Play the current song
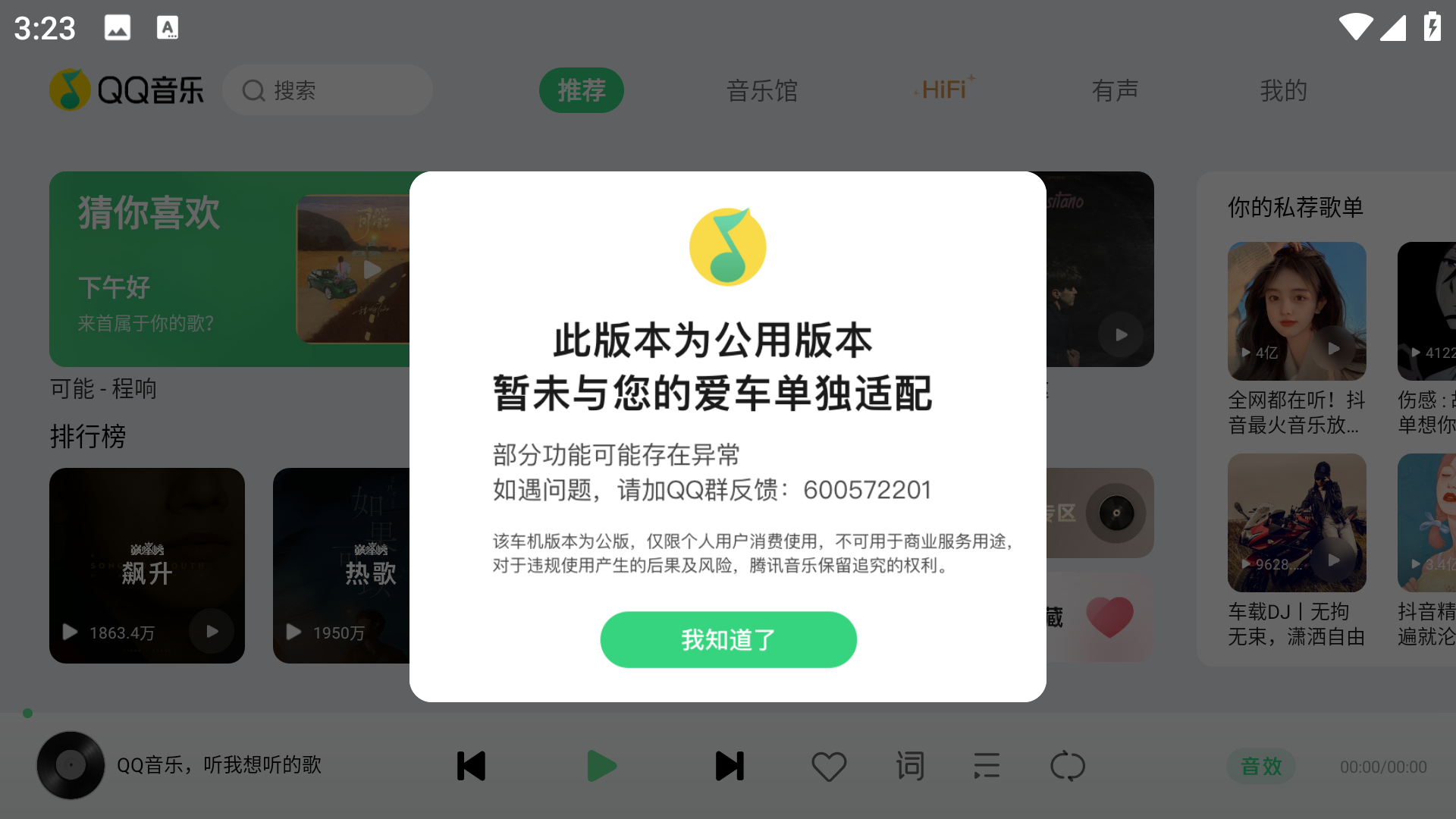Image resolution: width=1456 pixels, height=819 pixels. click(x=601, y=766)
